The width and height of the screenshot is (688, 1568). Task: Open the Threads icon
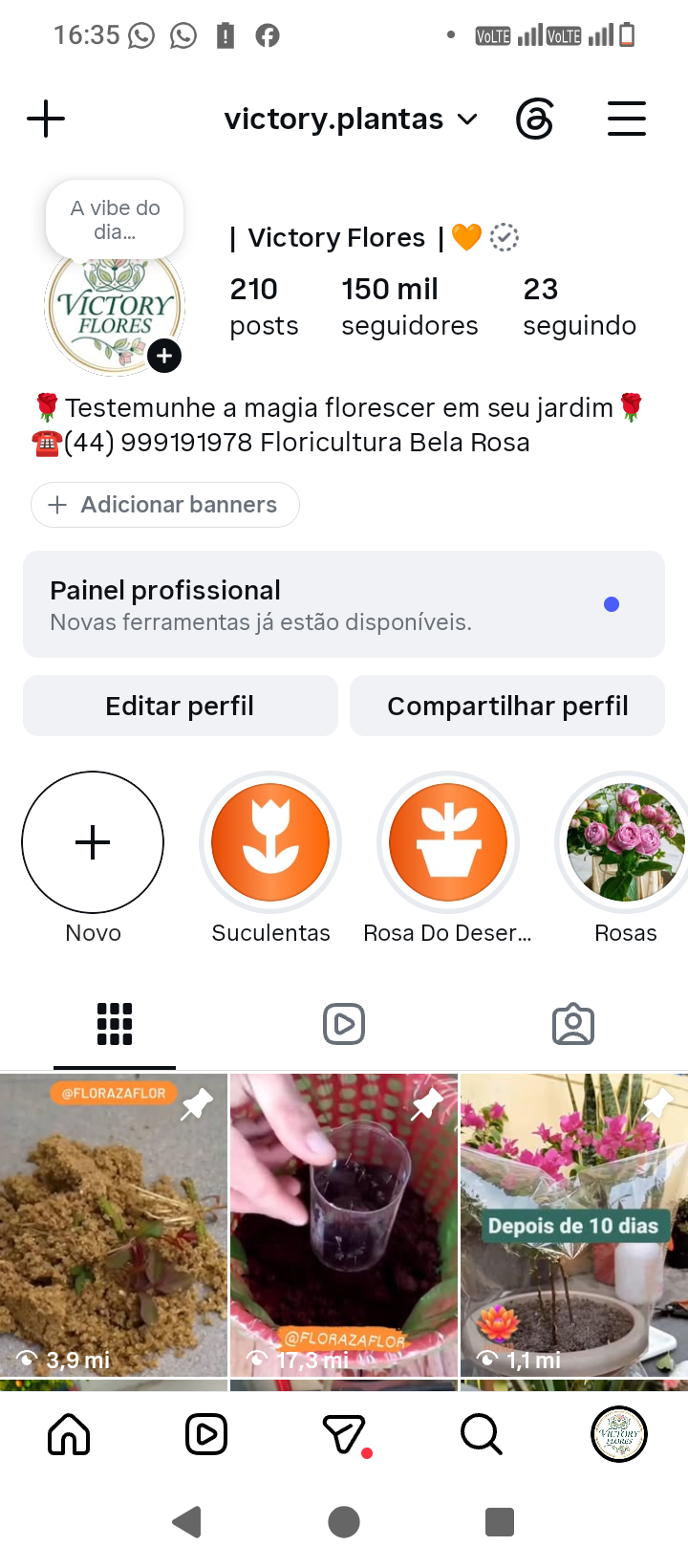pyautogui.click(x=534, y=120)
